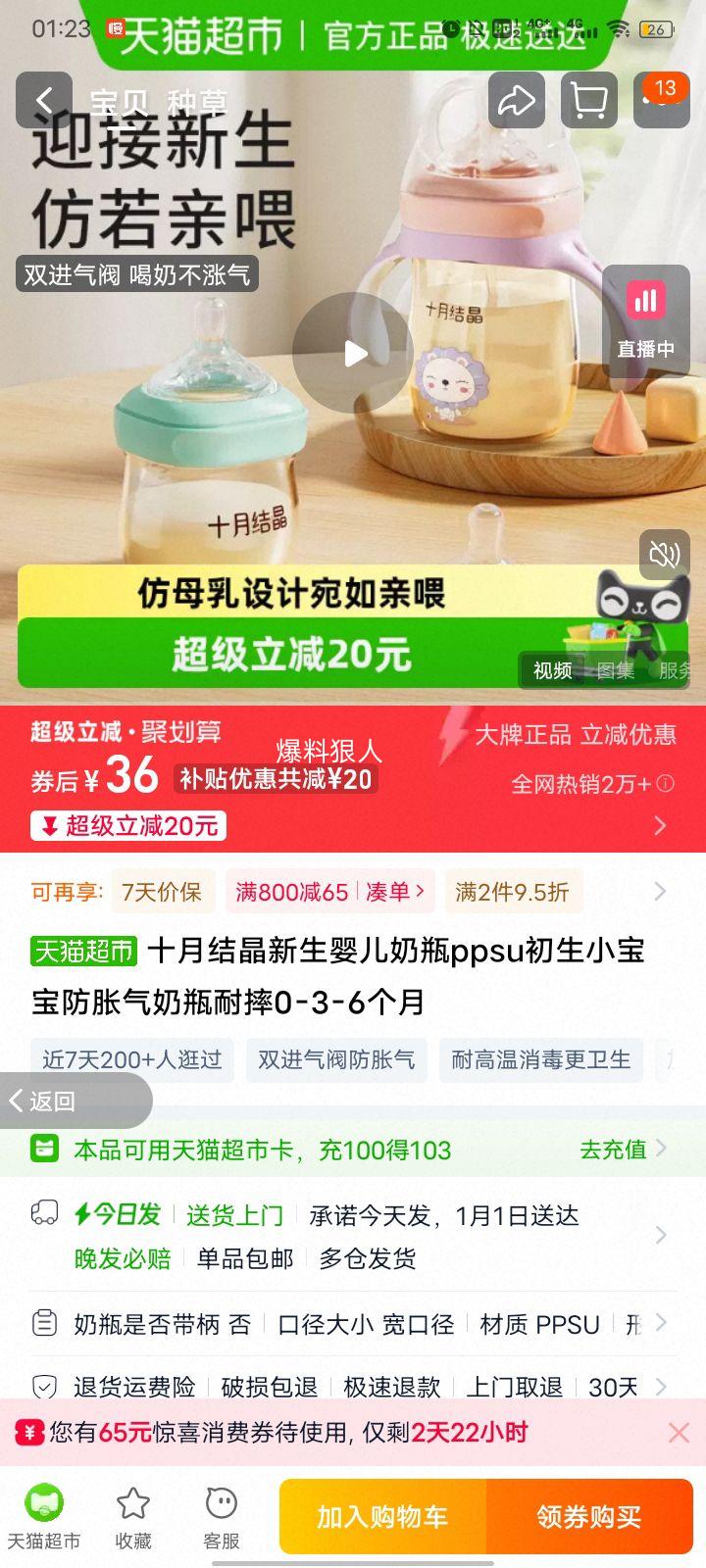
Task: Contact 客服 customer service
Action: tap(221, 1514)
